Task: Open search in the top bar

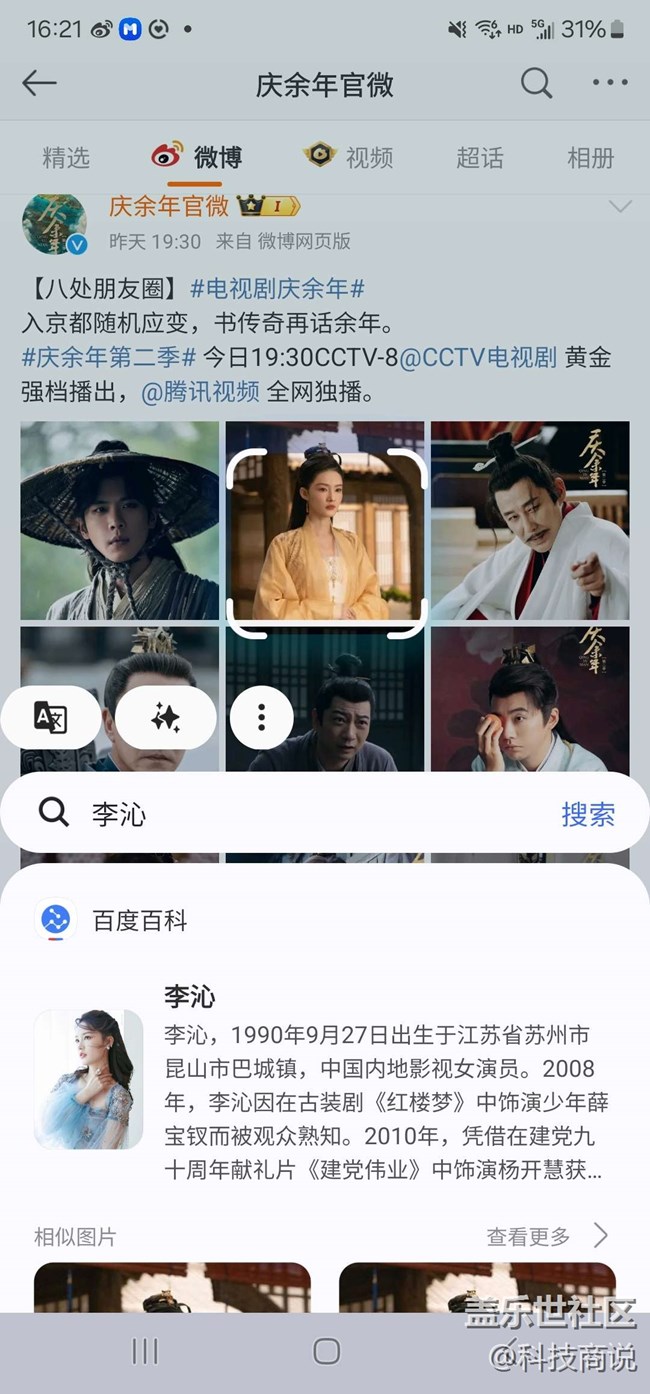Action: tap(536, 83)
